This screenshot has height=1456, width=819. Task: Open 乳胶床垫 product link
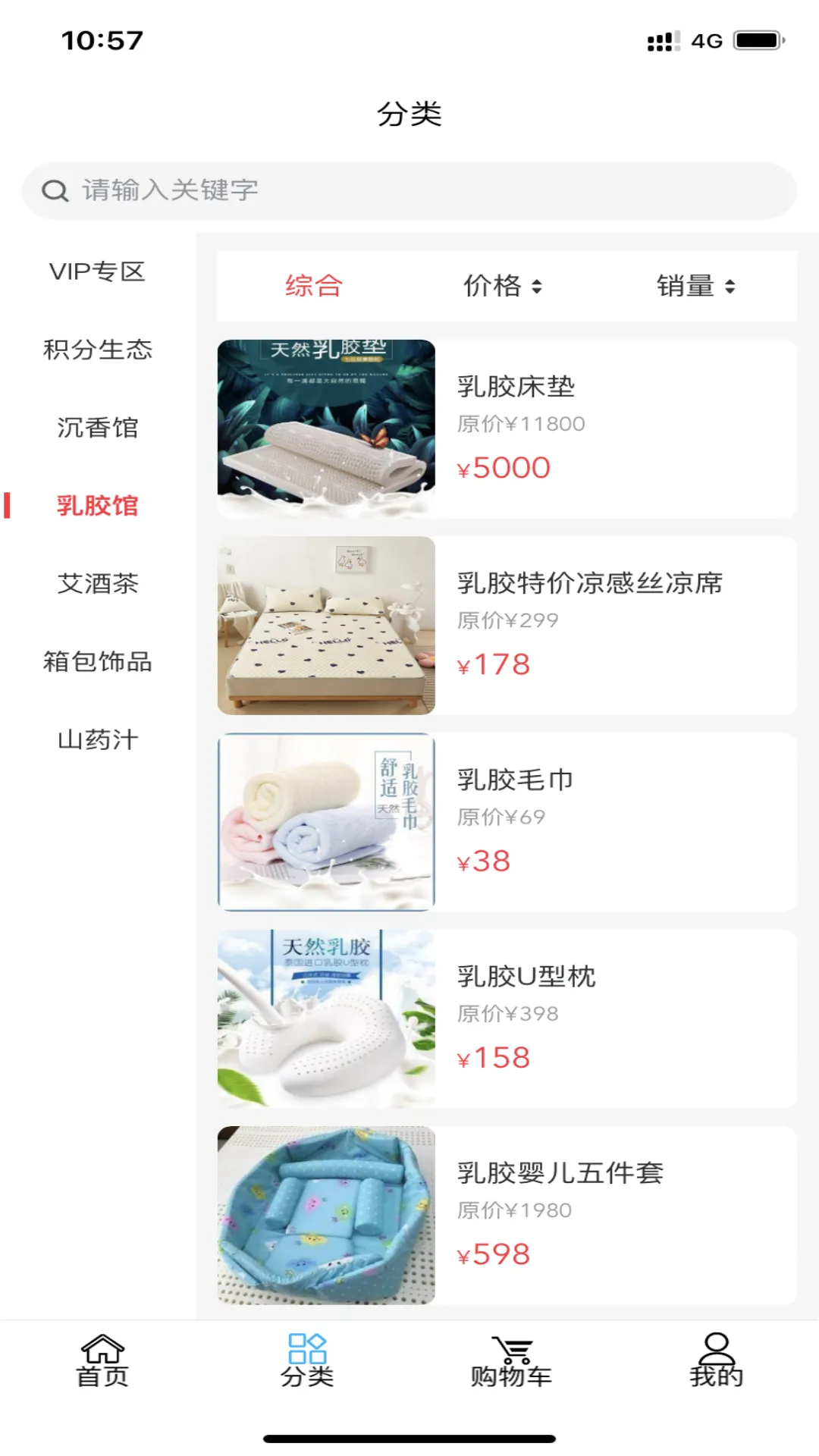[x=516, y=387]
